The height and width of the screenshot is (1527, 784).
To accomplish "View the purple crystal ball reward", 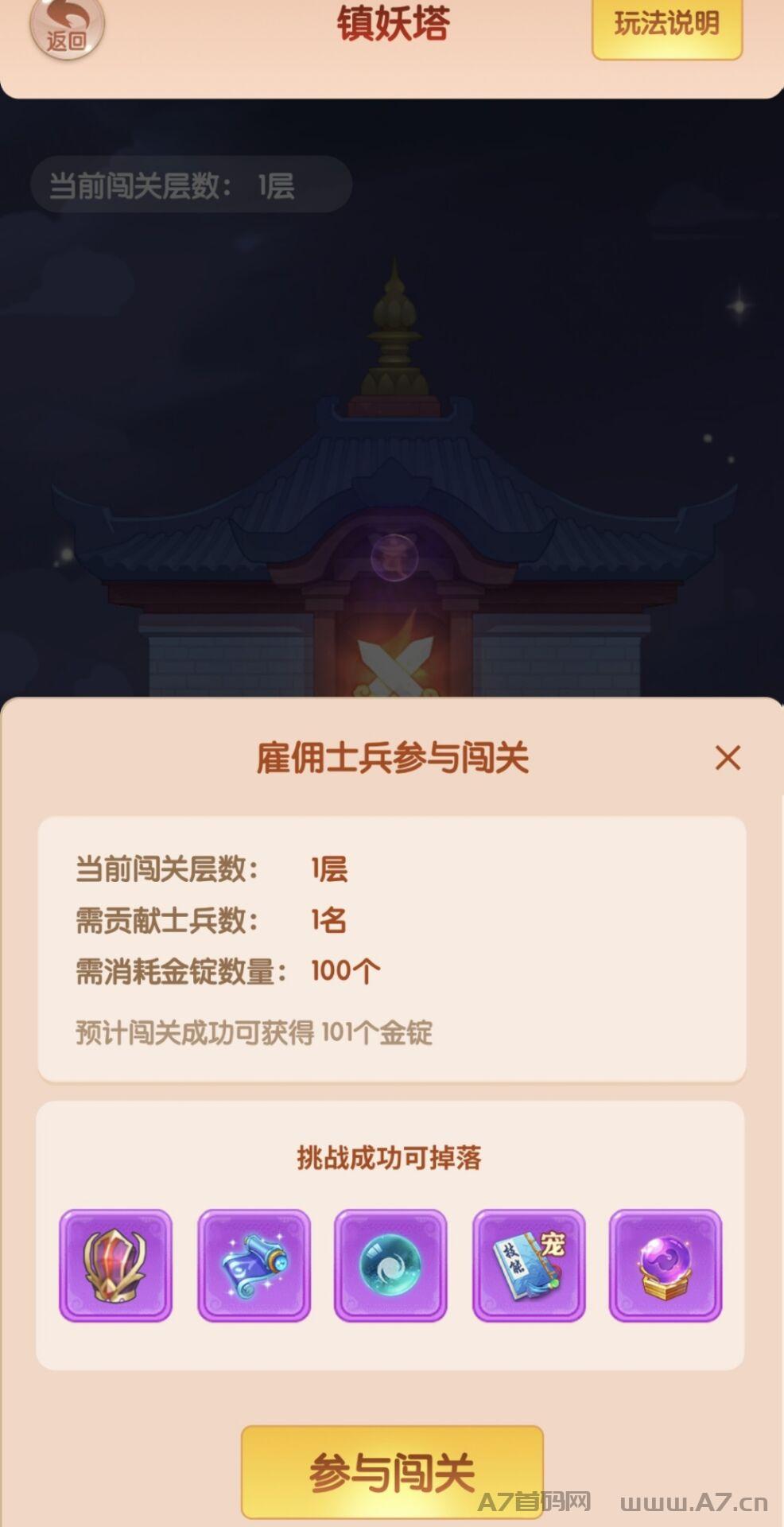I will 666,1265.
